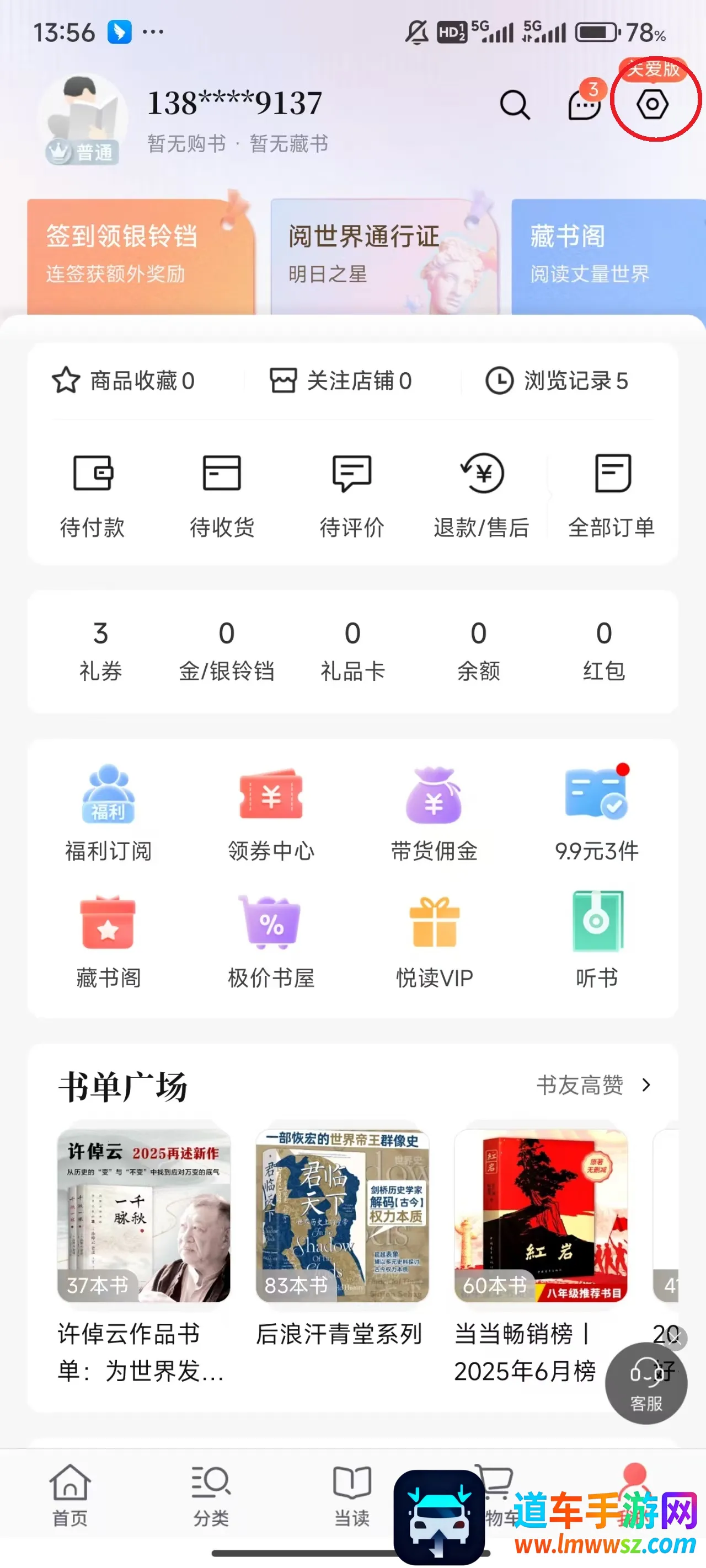The image size is (706, 1568).
Task: View 商品收藏 favorites
Action: click(124, 381)
